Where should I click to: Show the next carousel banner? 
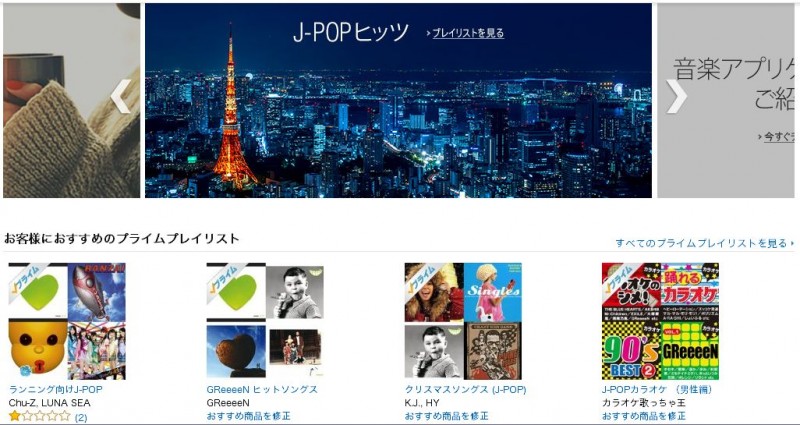[x=676, y=96]
